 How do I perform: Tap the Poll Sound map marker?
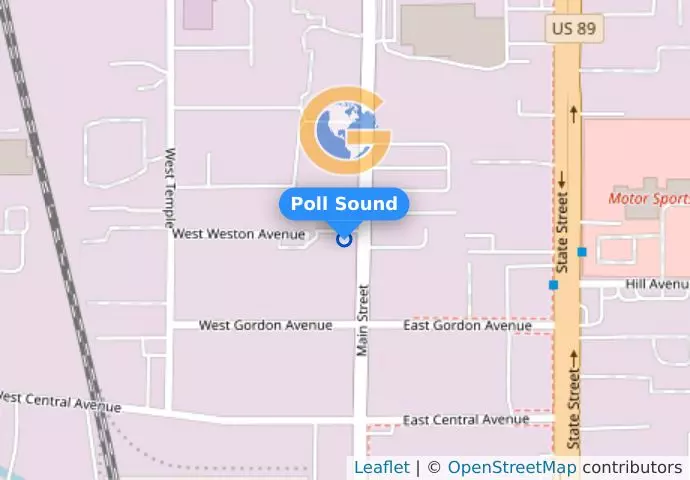pyautogui.click(x=344, y=240)
